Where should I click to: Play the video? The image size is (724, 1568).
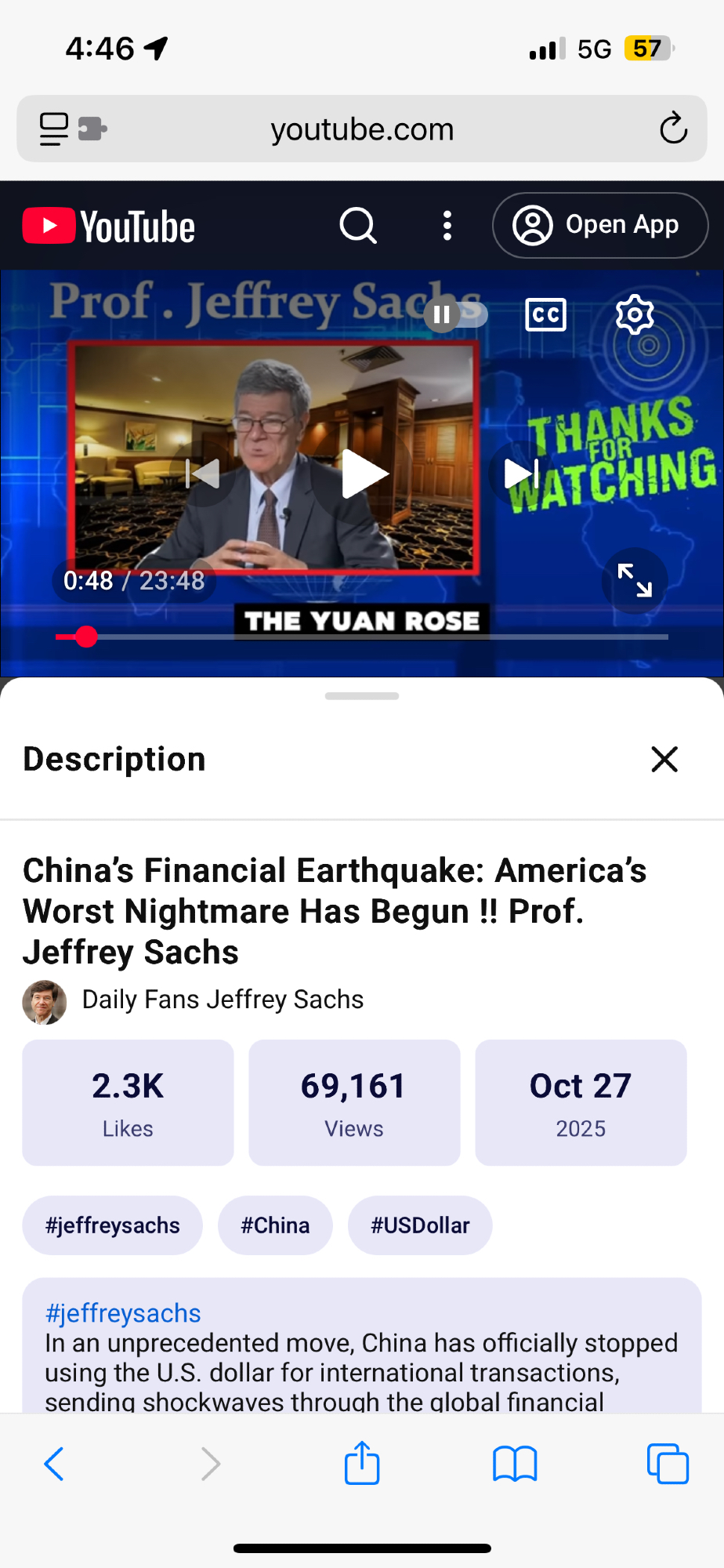point(363,474)
